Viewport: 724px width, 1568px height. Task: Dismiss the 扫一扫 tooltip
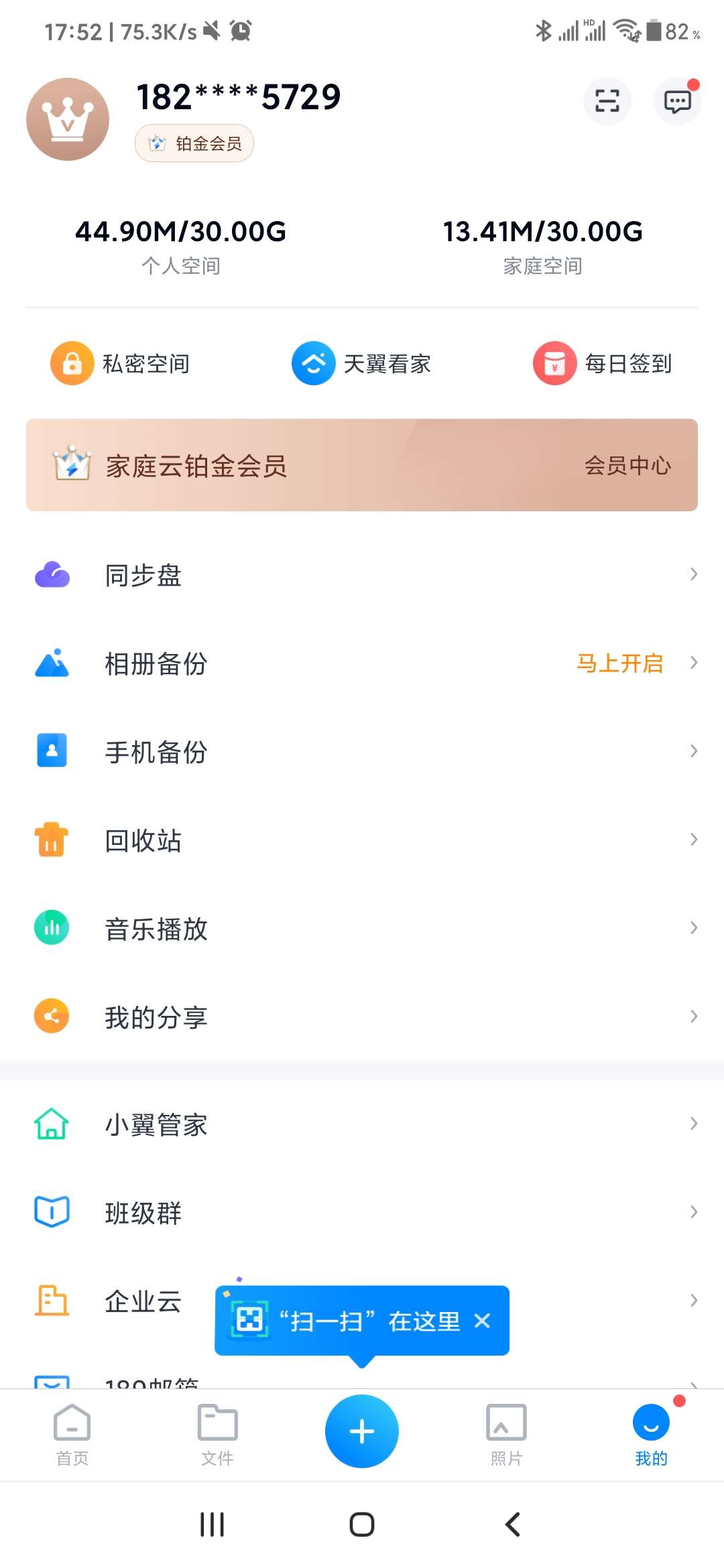click(x=482, y=1321)
